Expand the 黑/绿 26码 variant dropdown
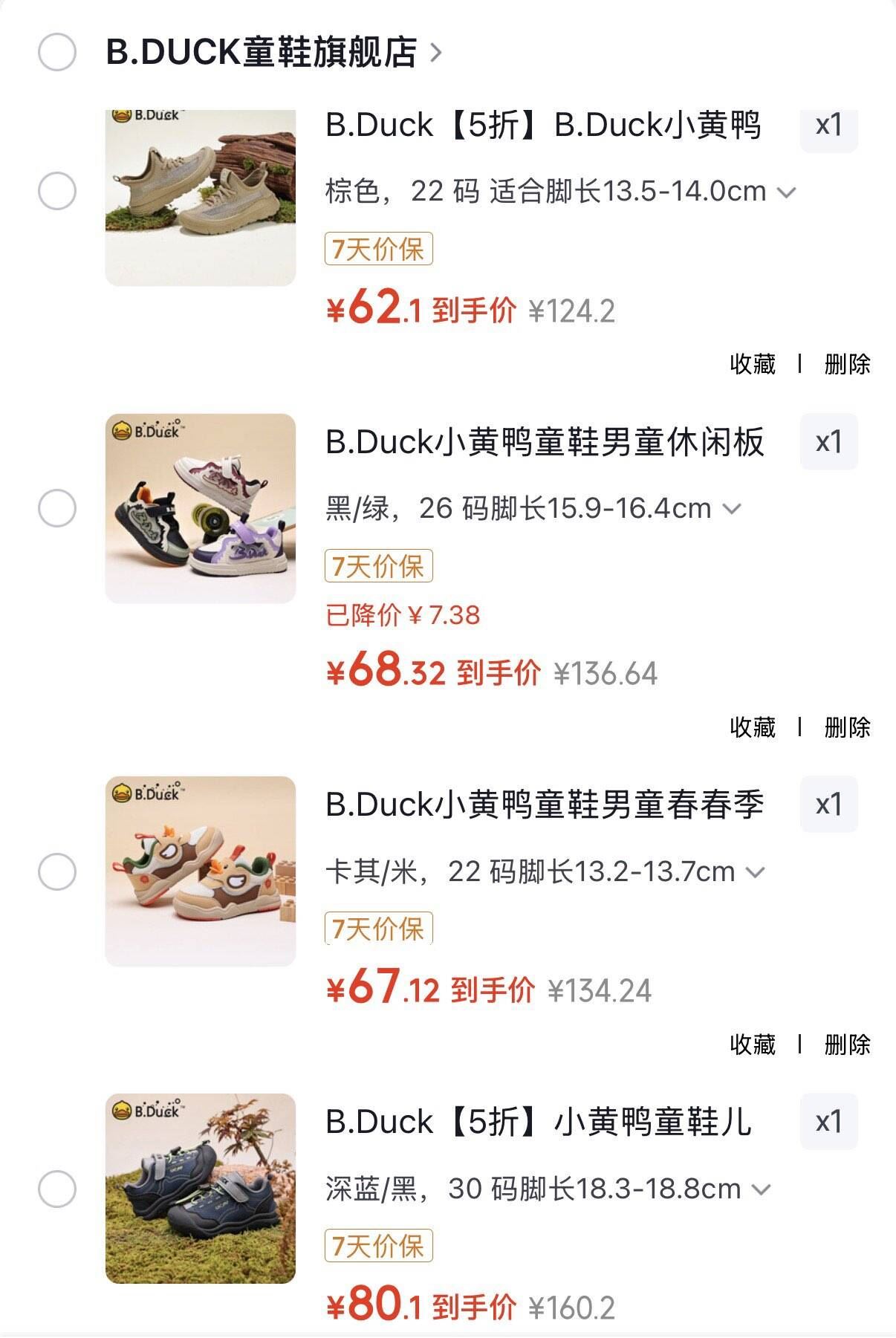 [x=533, y=509]
